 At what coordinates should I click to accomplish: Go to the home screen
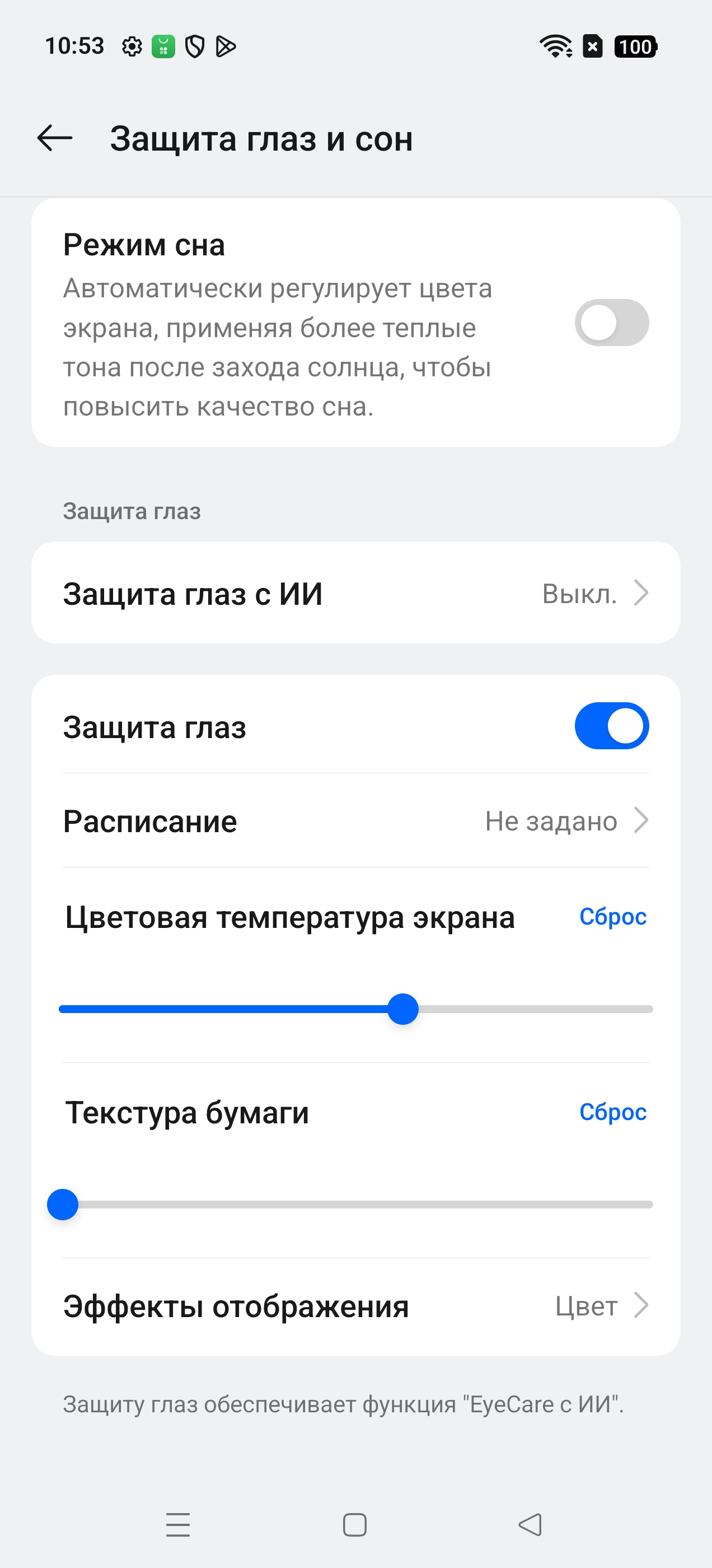[x=355, y=1525]
